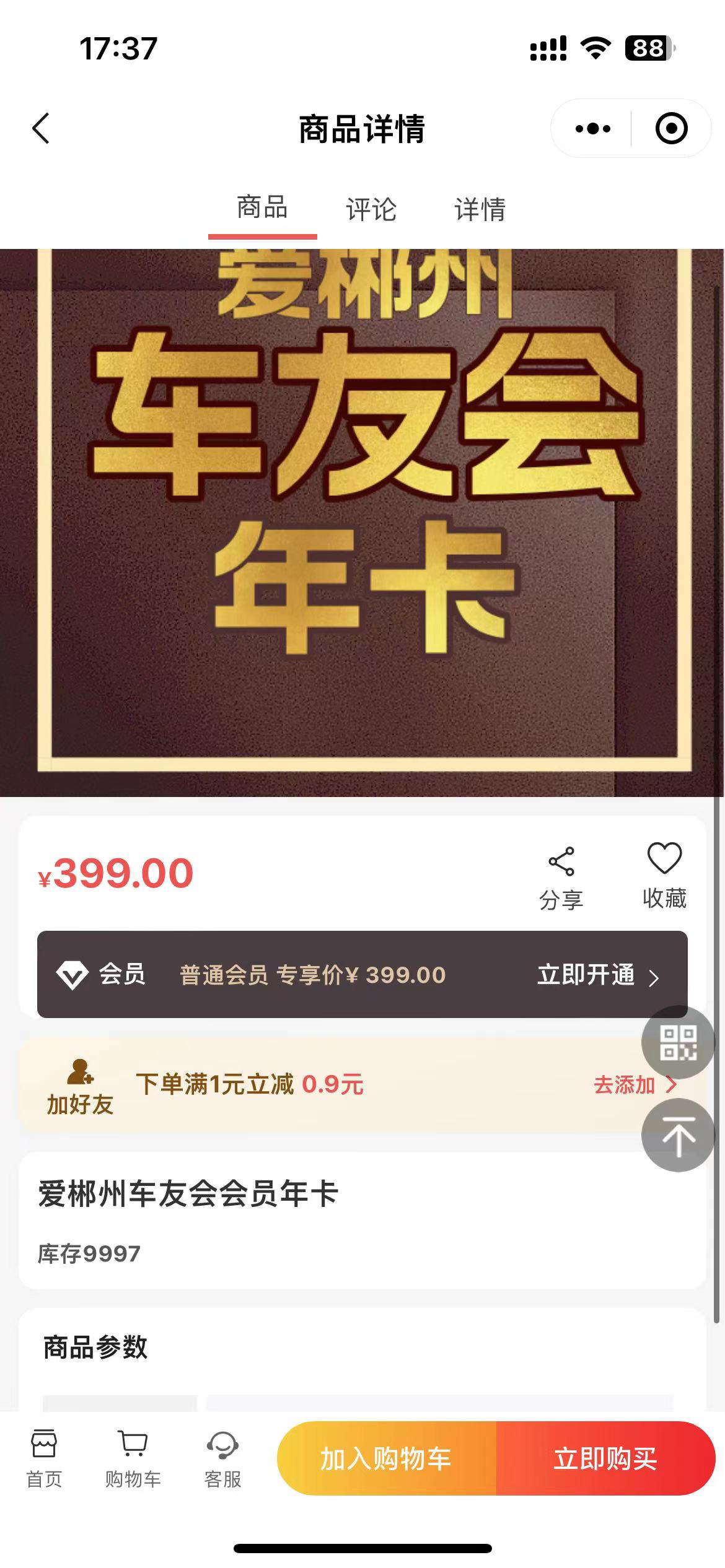
Task: Close the mini program via the circle icon
Action: 671,129
